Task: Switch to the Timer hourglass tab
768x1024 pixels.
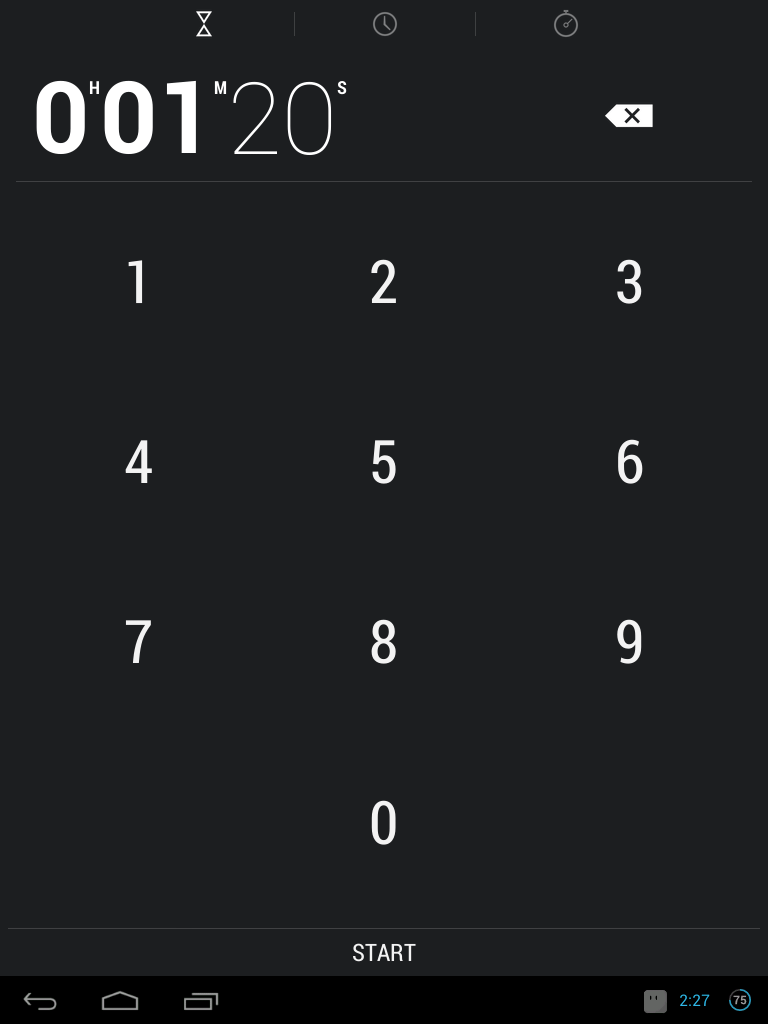Action: click(203, 23)
